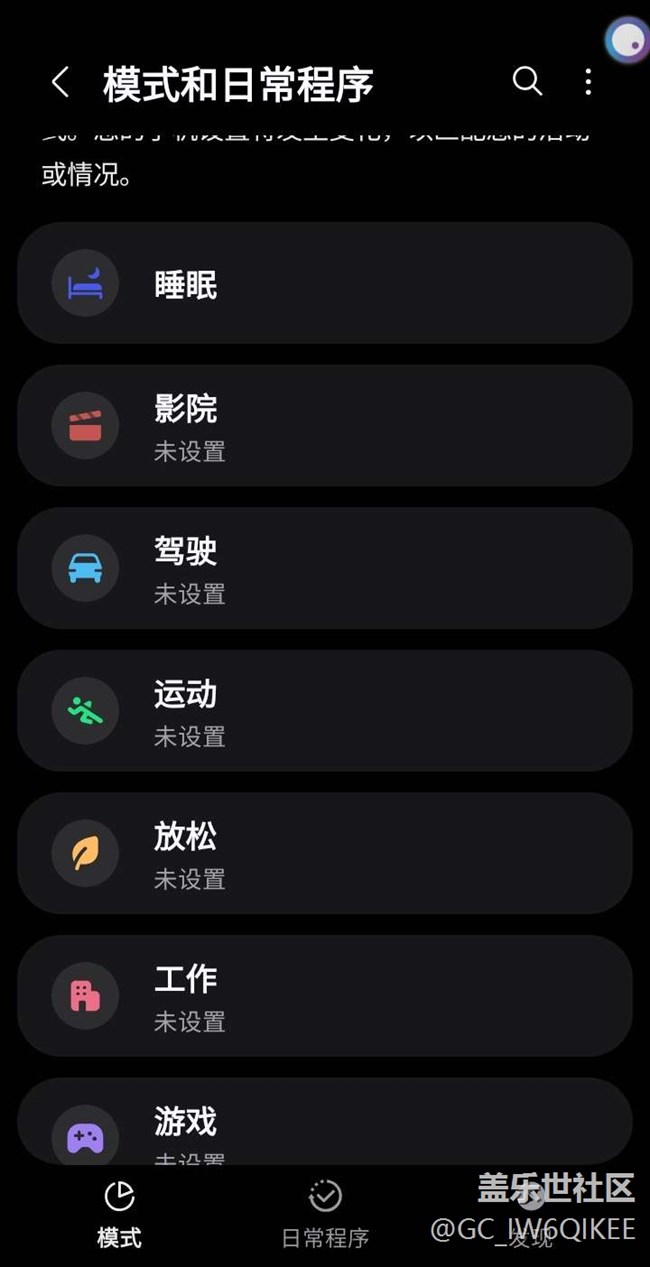This screenshot has width=650, height=1267.
Task: Open the 睡眠 mode
Action: click(325, 284)
